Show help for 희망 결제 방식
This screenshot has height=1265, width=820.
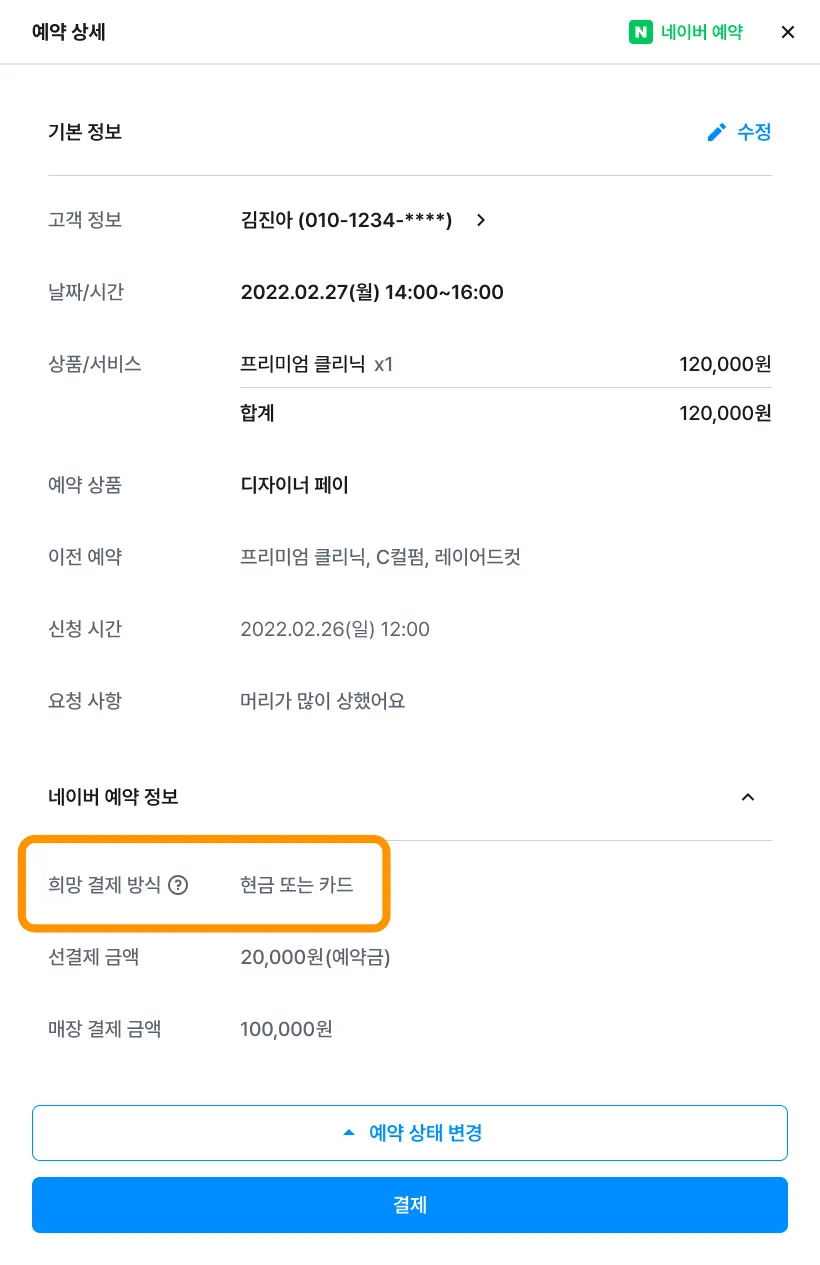click(x=178, y=885)
